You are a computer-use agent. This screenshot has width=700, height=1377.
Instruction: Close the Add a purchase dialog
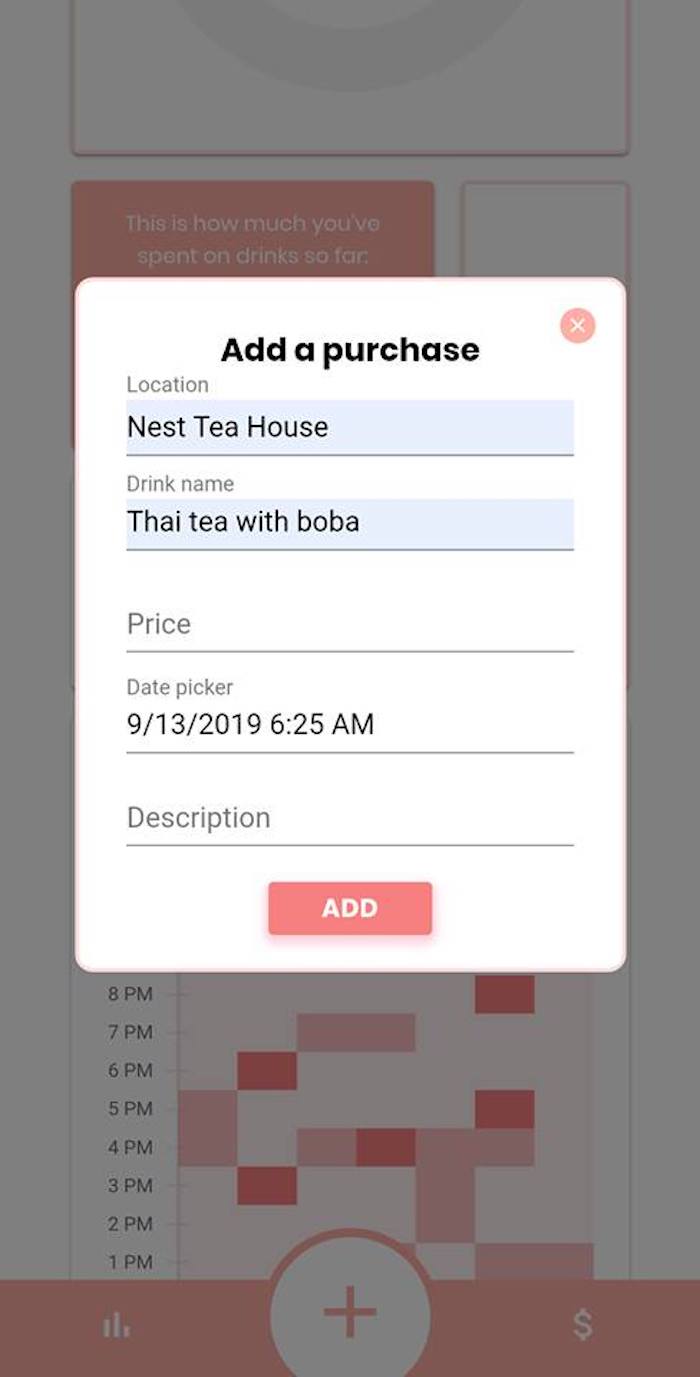coord(577,326)
